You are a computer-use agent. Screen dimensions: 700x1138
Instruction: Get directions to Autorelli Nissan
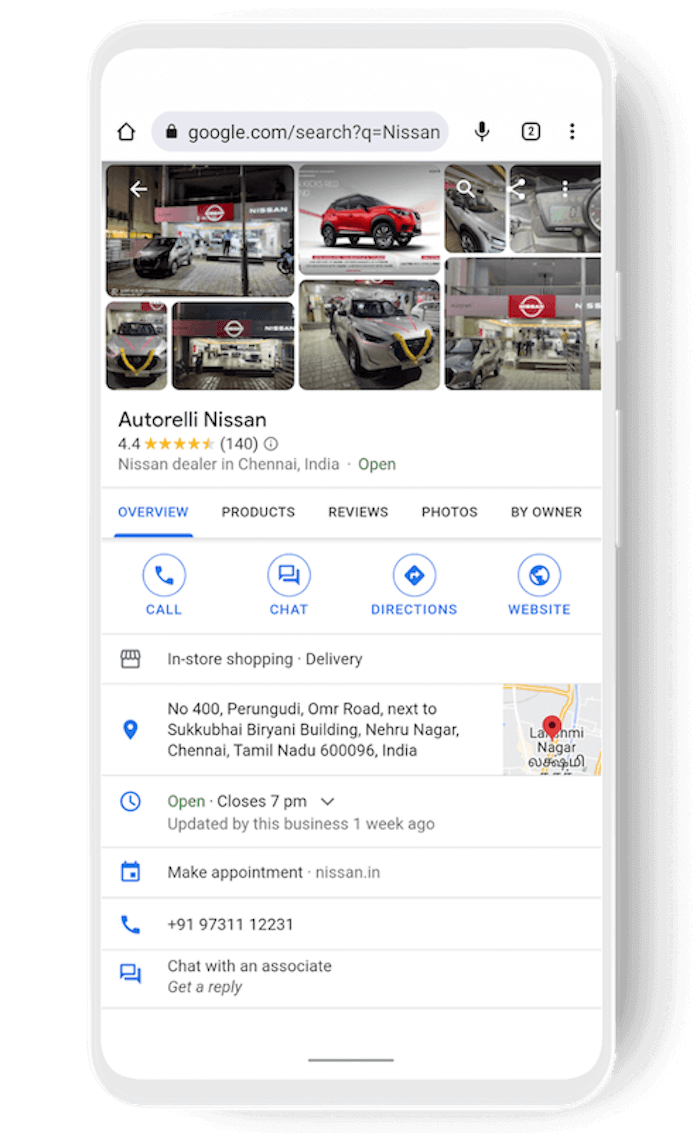tap(414, 587)
